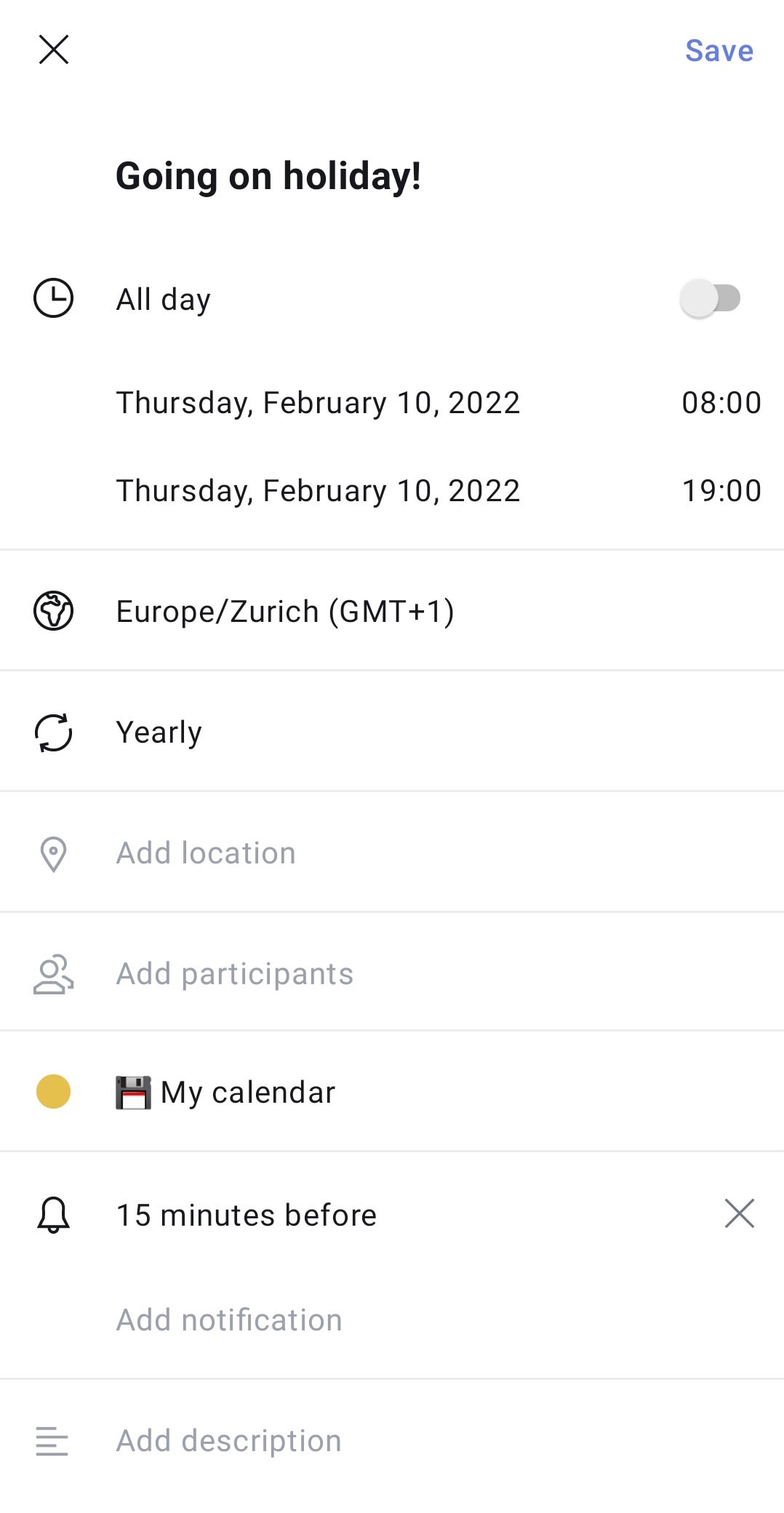Change the Yearly recurrence option
The height and width of the screenshot is (1513, 784).
point(159,732)
